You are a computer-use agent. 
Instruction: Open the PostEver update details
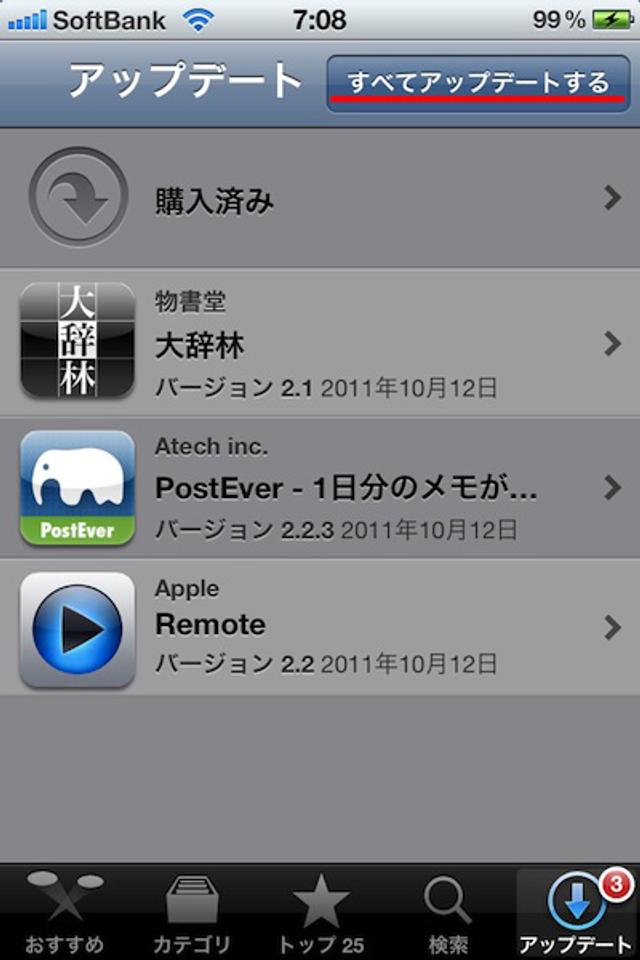click(x=320, y=488)
